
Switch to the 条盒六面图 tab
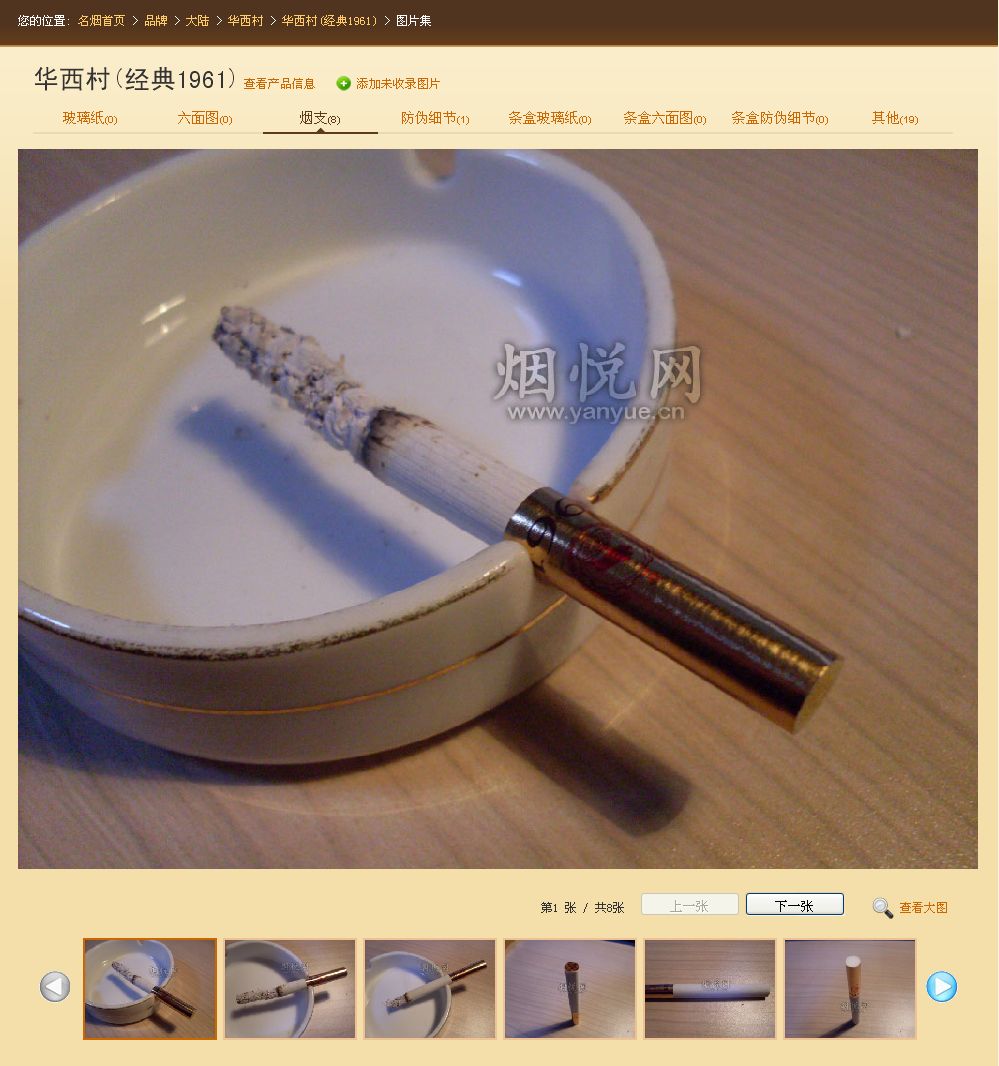pyautogui.click(x=664, y=118)
